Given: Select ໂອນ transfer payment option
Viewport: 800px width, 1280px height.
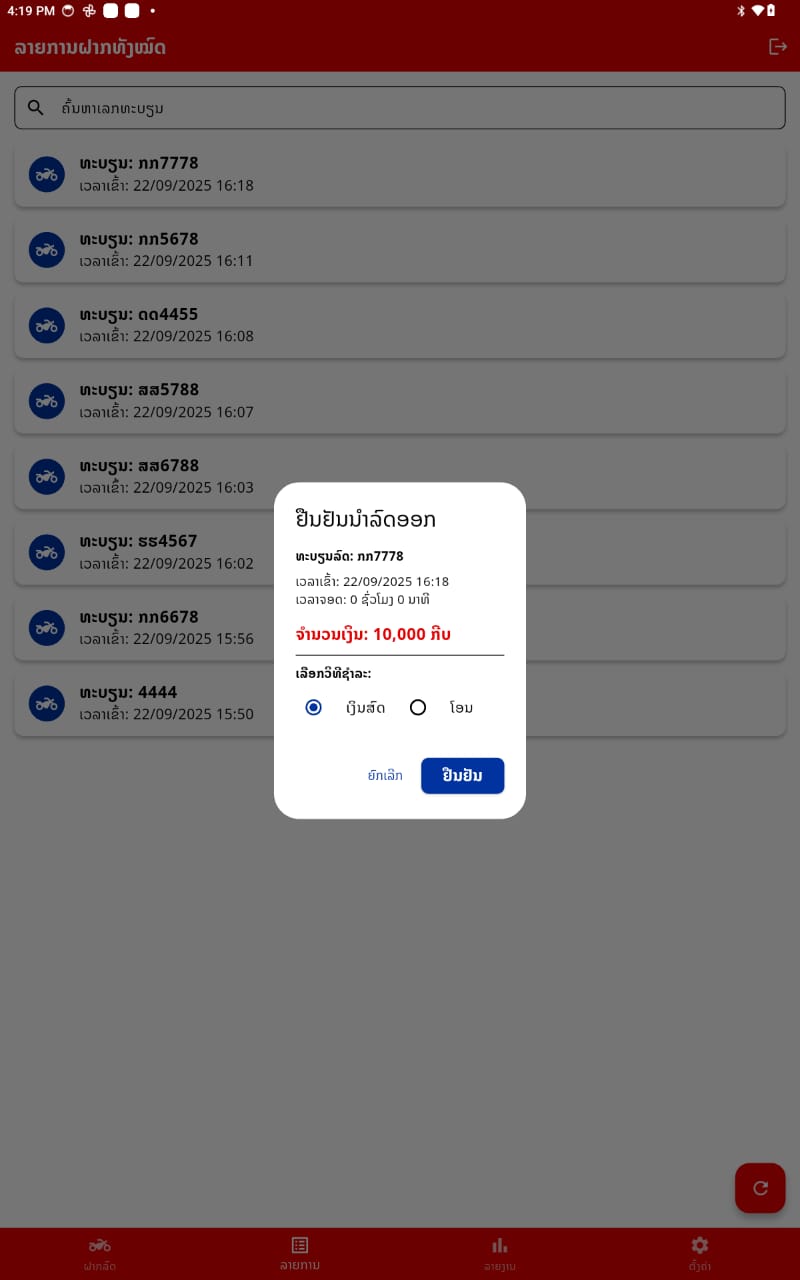Looking at the screenshot, I should pos(418,708).
